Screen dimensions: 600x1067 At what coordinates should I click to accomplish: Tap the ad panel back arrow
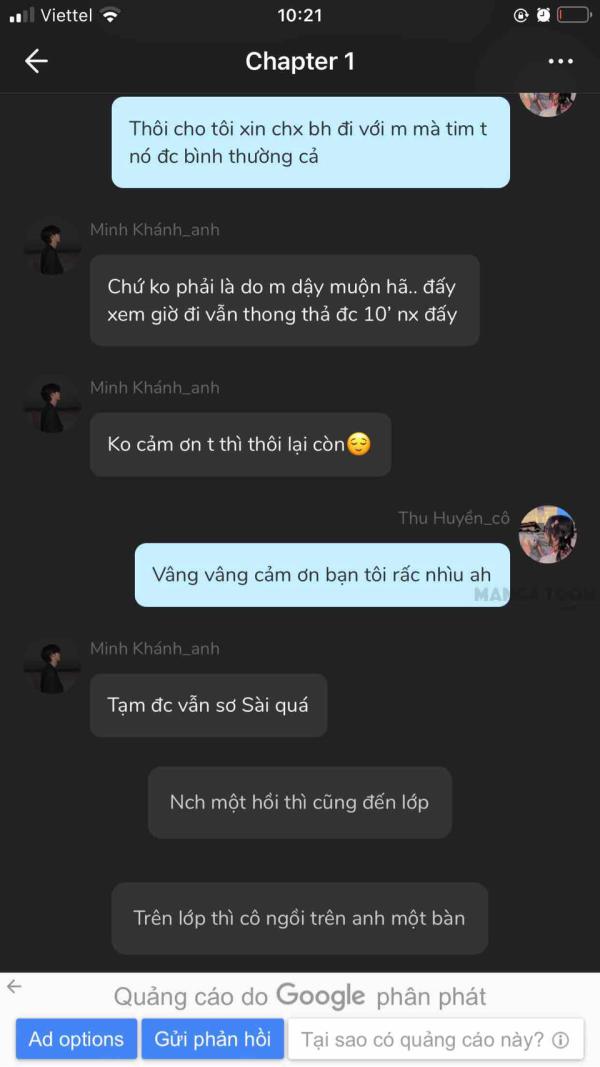tap(14, 986)
